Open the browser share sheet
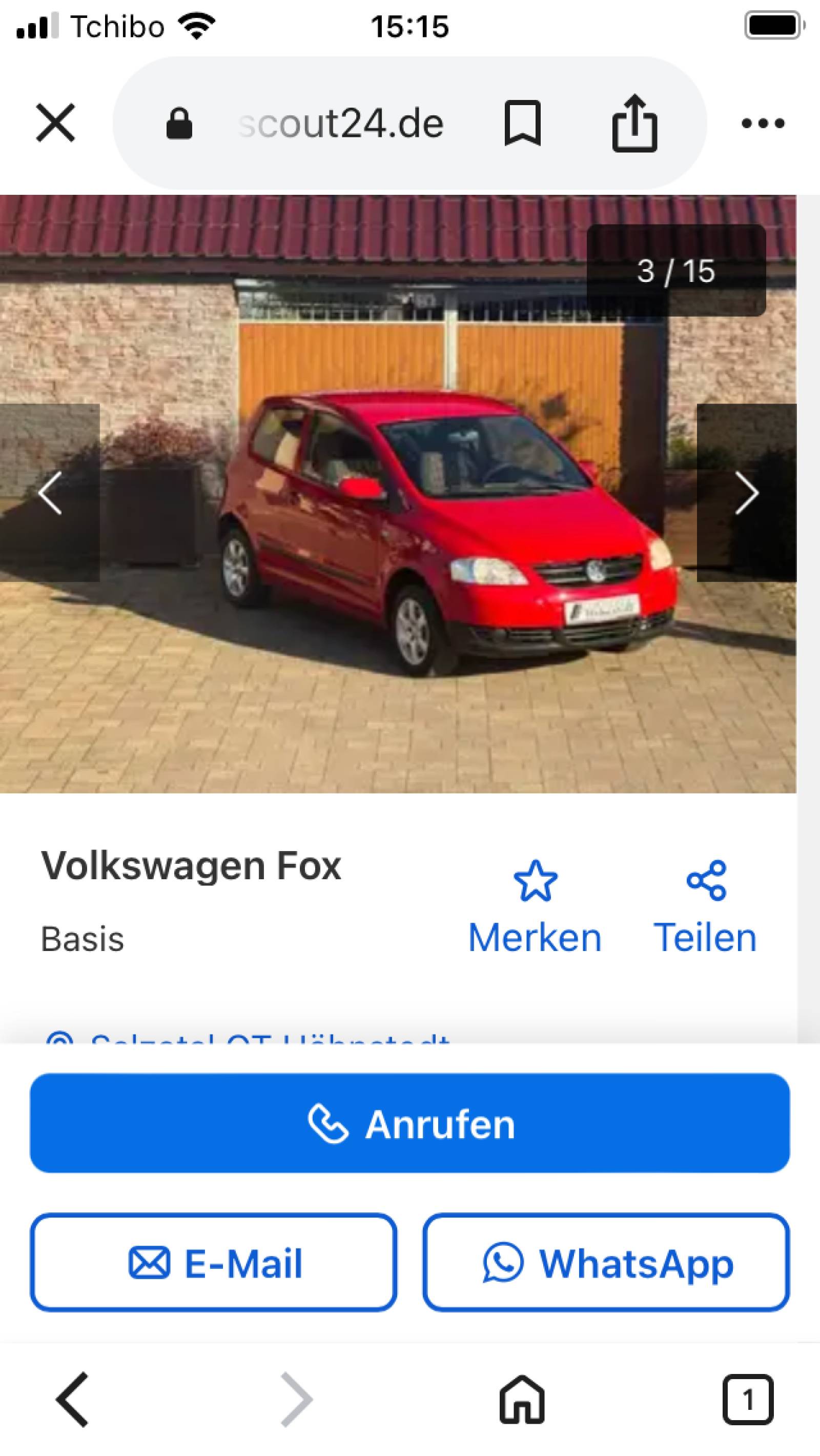The width and height of the screenshot is (820, 1456). [x=634, y=123]
